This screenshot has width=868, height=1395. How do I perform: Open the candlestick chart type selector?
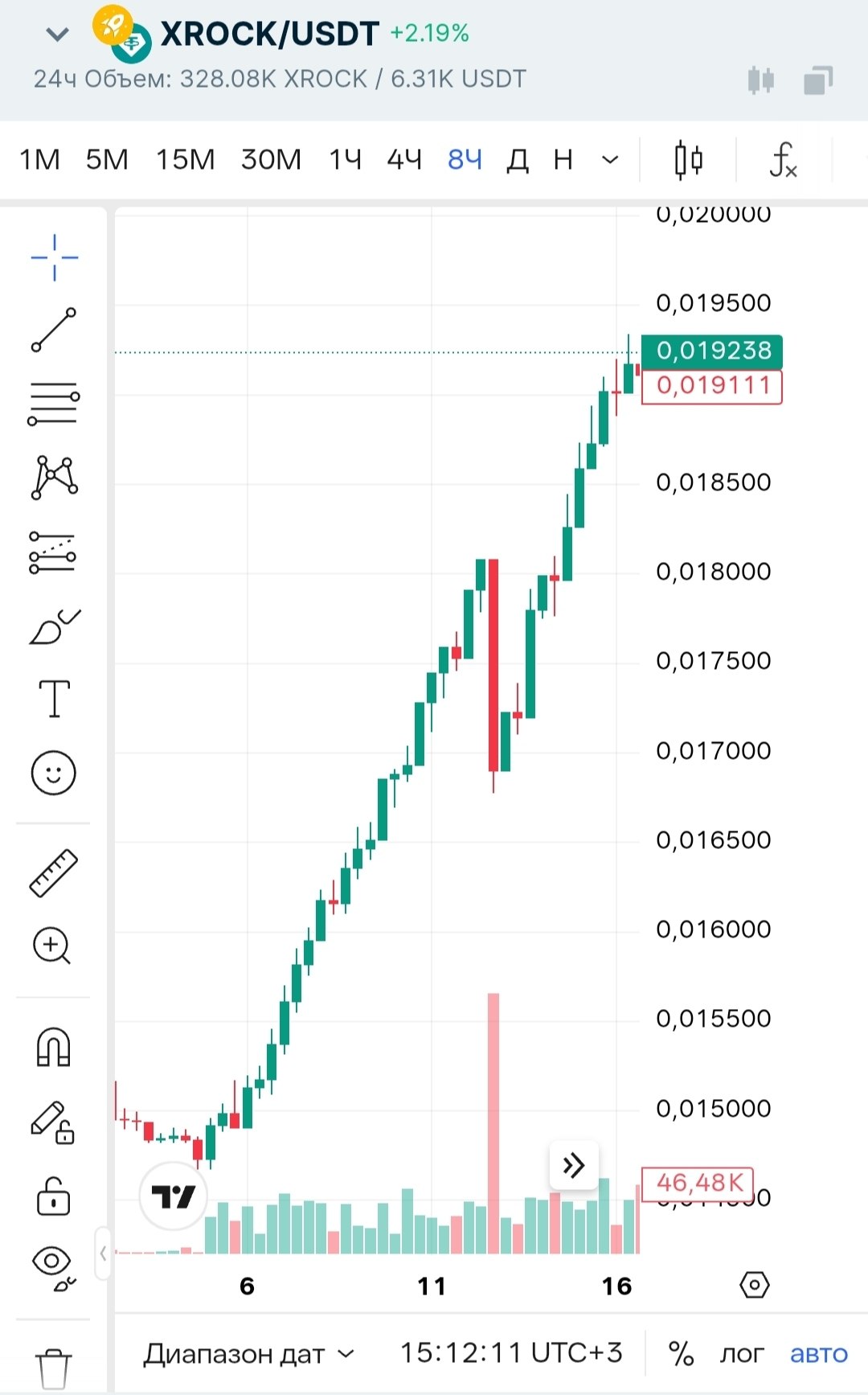point(689,159)
